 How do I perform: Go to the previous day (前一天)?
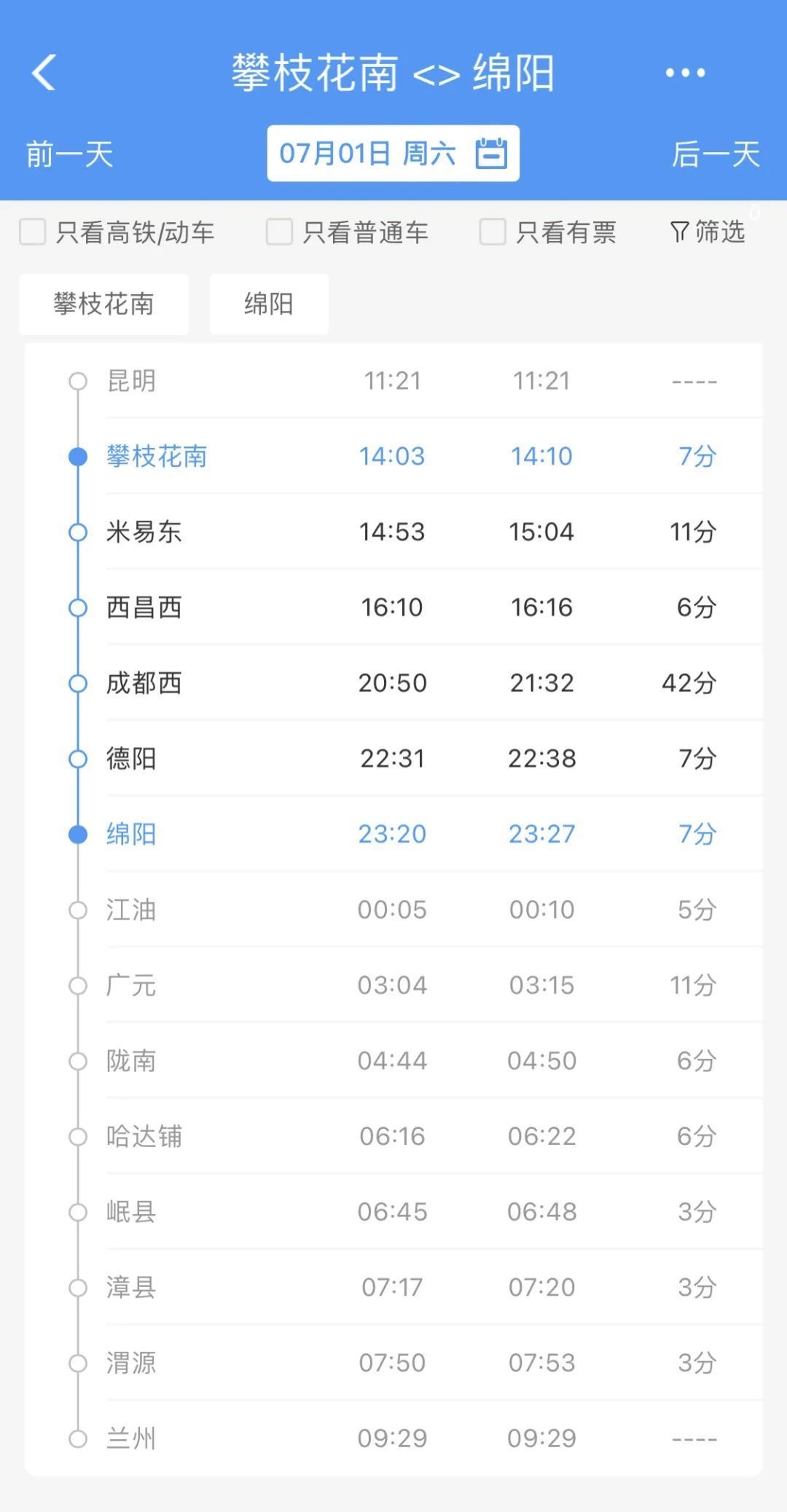[x=69, y=154]
